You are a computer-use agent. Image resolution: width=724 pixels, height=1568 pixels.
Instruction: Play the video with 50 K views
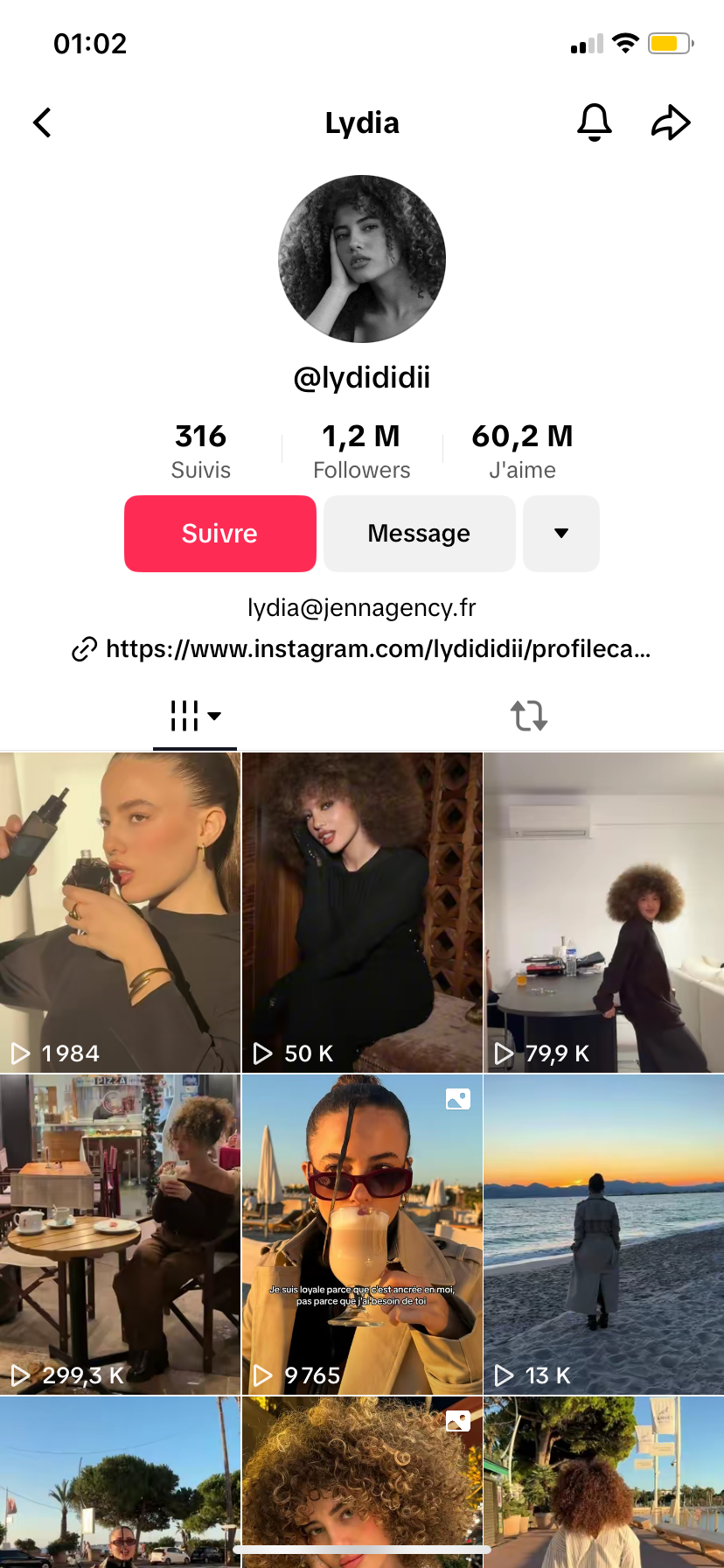pos(362,912)
